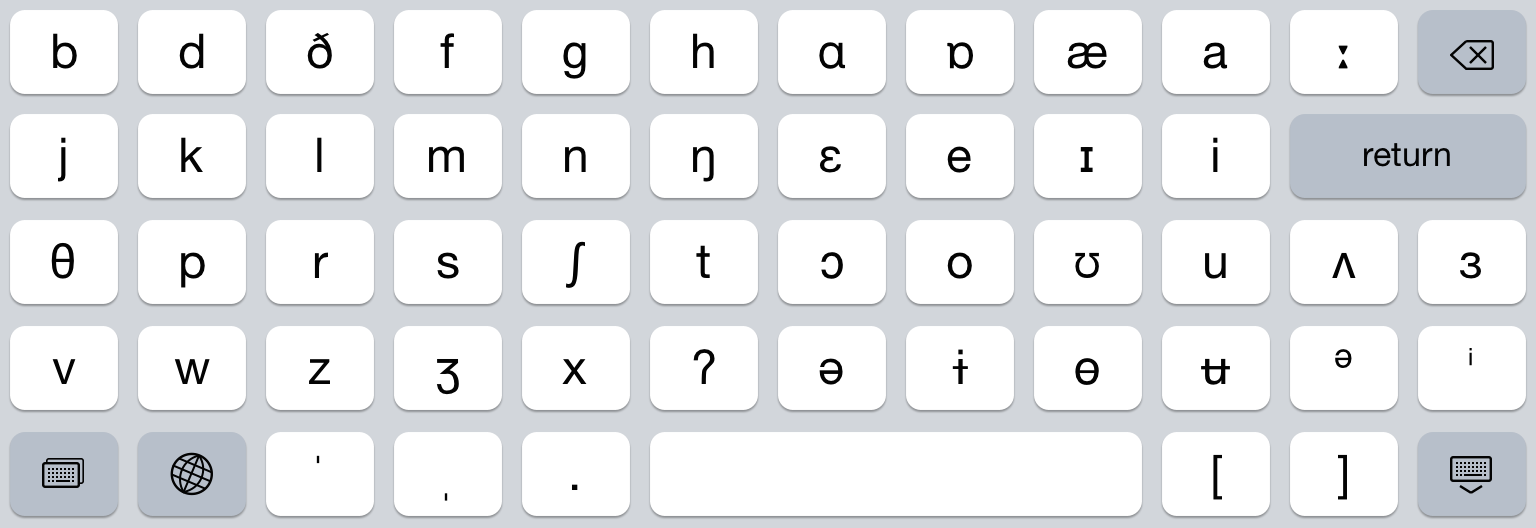The width and height of the screenshot is (1536, 528).
Task: Type the eth ð key
Action: [x=320, y=53]
